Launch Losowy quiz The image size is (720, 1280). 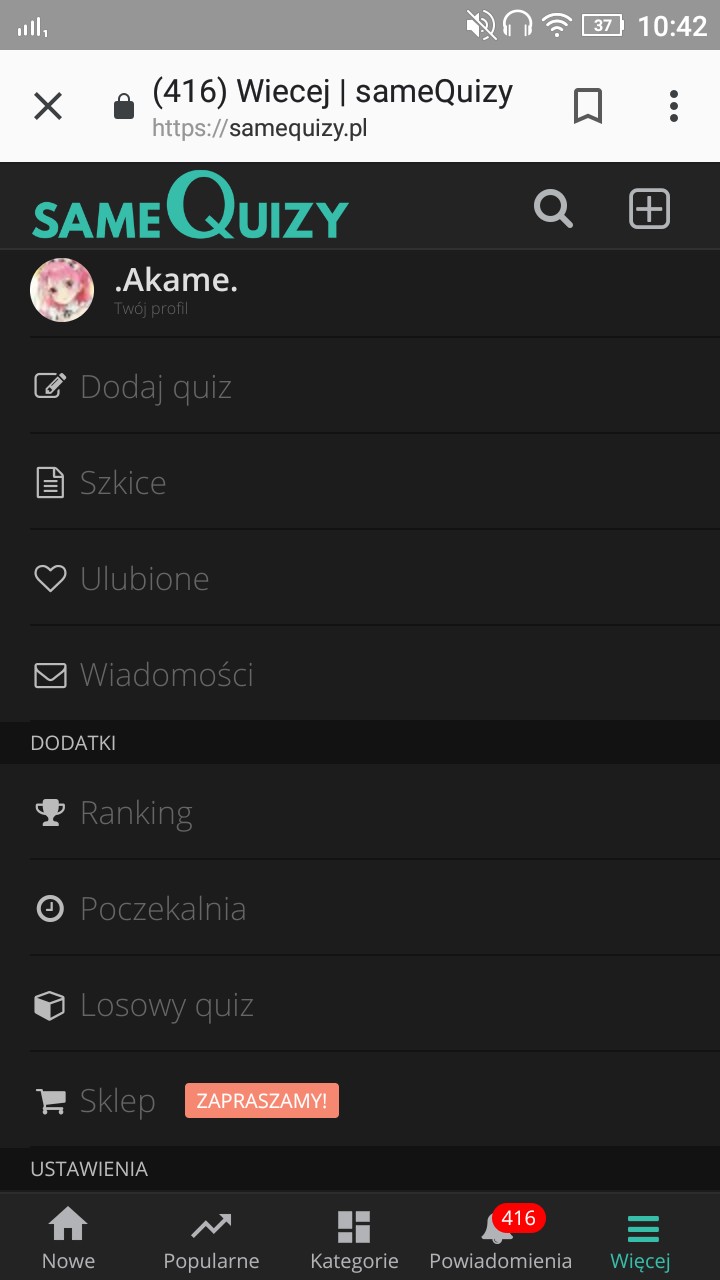[166, 1005]
